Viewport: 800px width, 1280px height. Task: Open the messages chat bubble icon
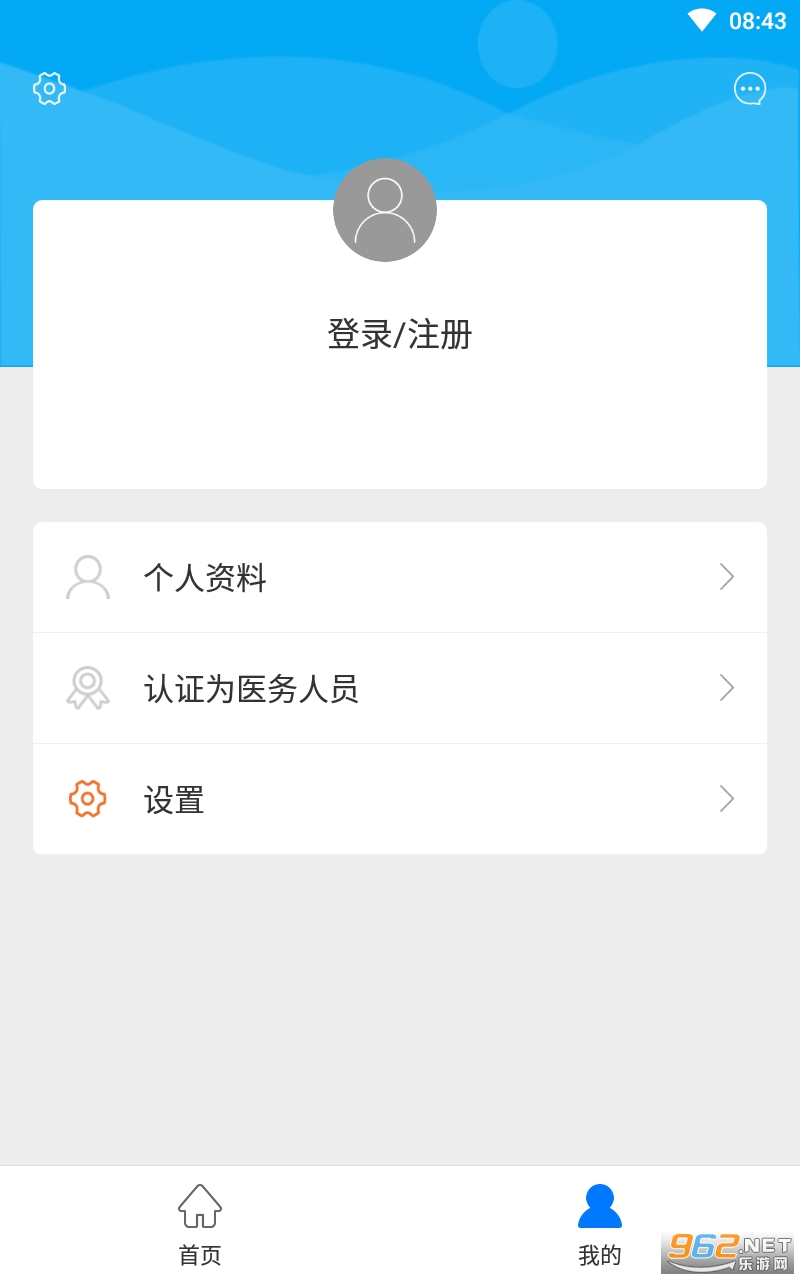750,89
